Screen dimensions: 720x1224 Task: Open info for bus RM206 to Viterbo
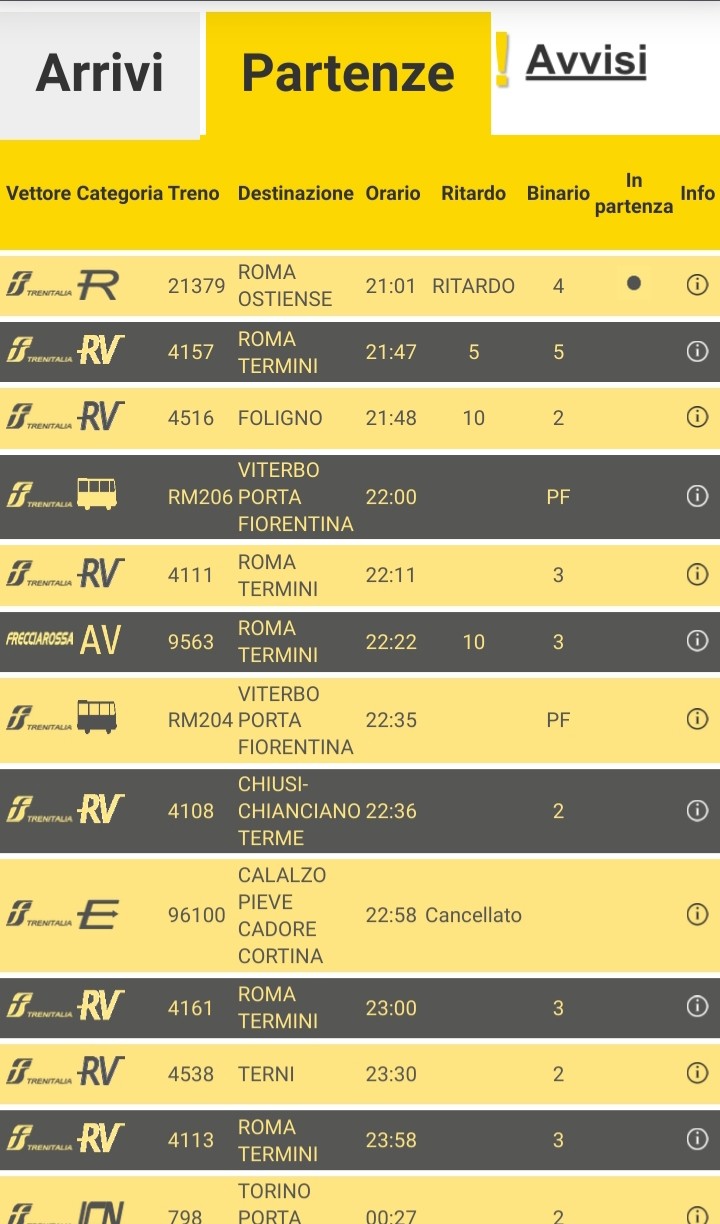(x=697, y=497)
